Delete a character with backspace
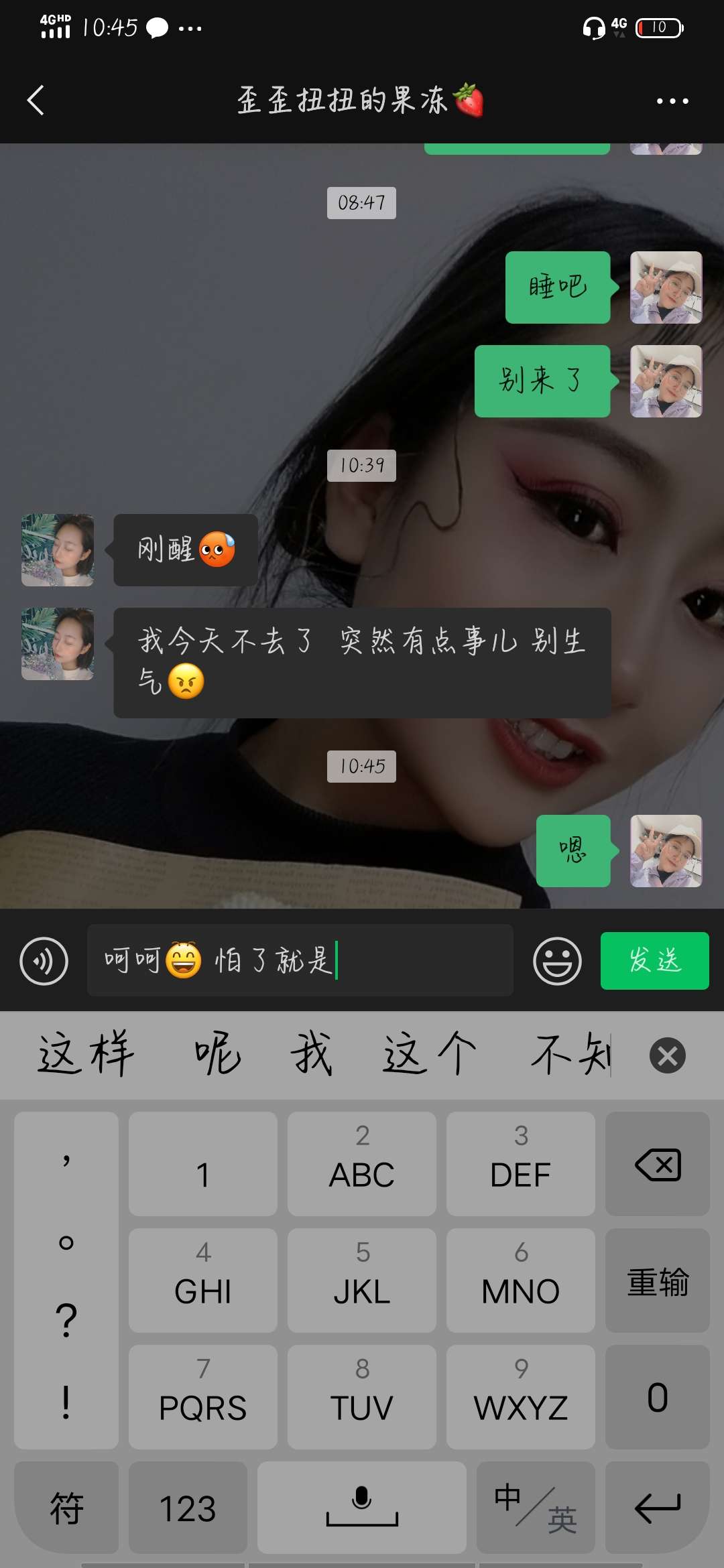This screenshot has height=1568, width=724. pyautogui.click(x=657, y=1164)
